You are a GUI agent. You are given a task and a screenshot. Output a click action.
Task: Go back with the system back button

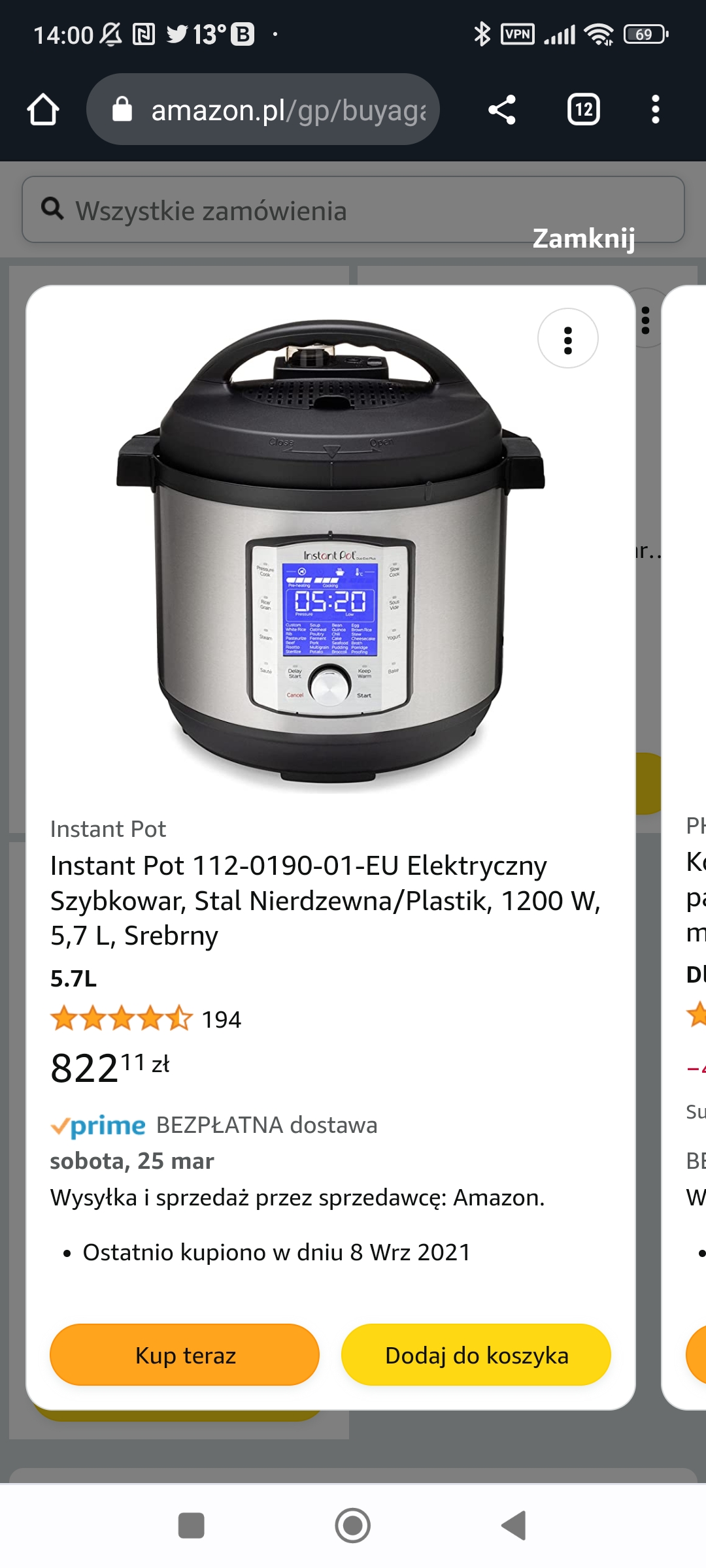(514, 1526)
